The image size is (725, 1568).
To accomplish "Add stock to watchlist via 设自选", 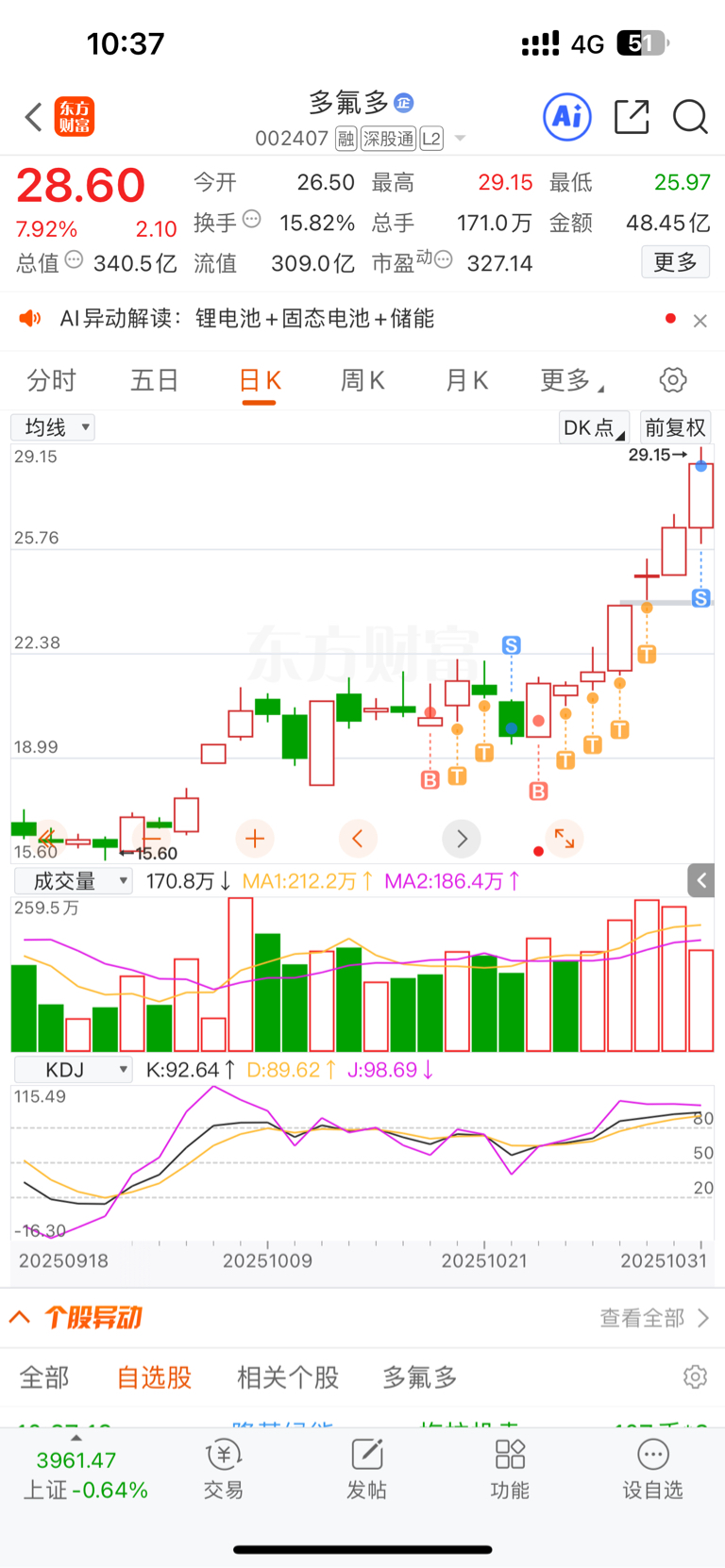I will (652, 1470).
